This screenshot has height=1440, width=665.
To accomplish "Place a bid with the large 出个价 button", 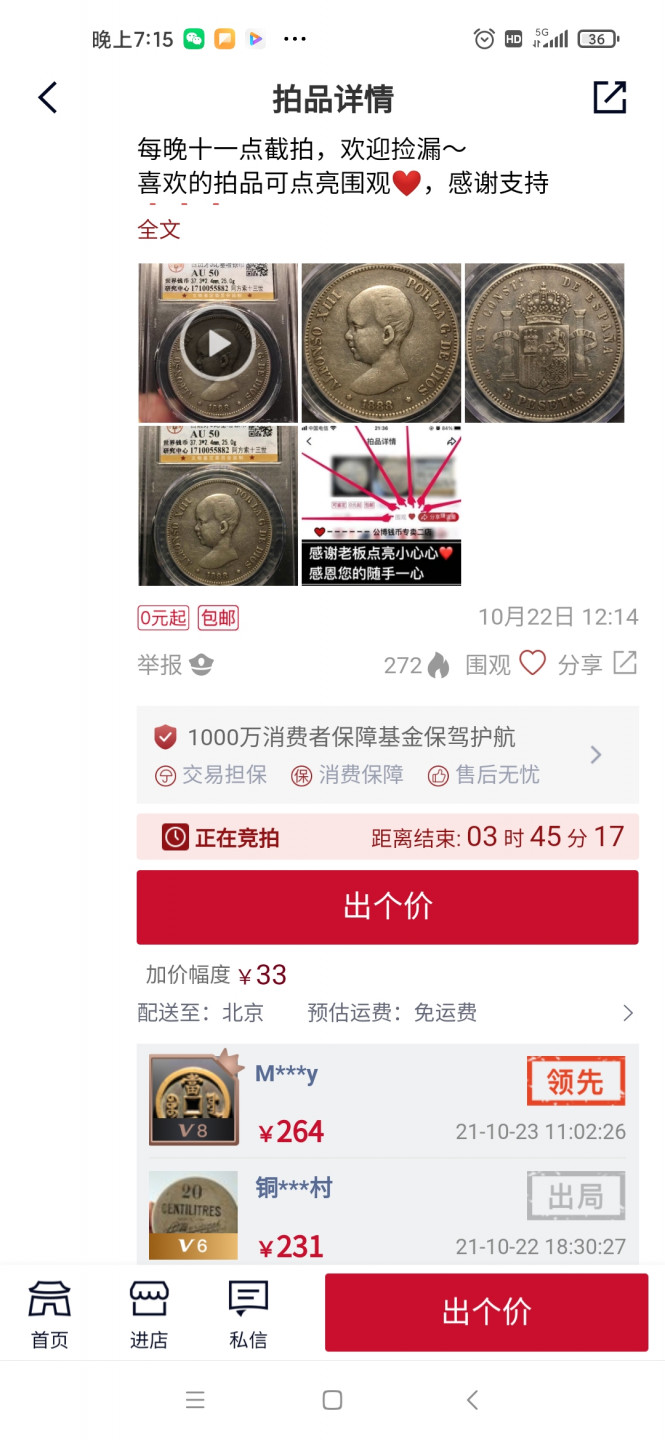I will 387,907.
